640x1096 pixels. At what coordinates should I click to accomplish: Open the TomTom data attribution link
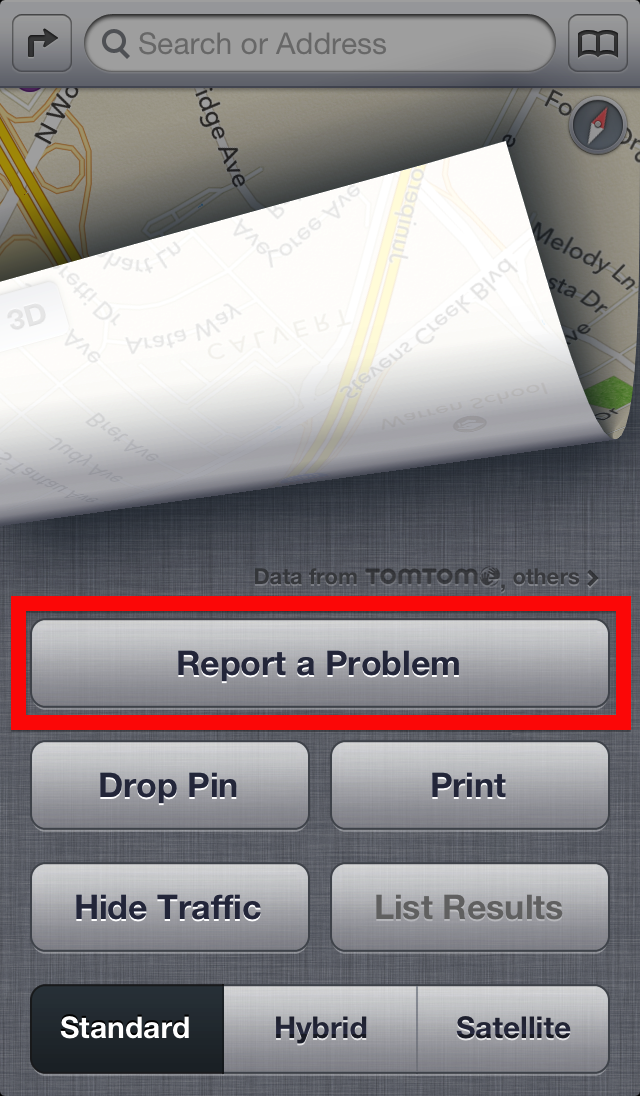(x=426, y=577)
